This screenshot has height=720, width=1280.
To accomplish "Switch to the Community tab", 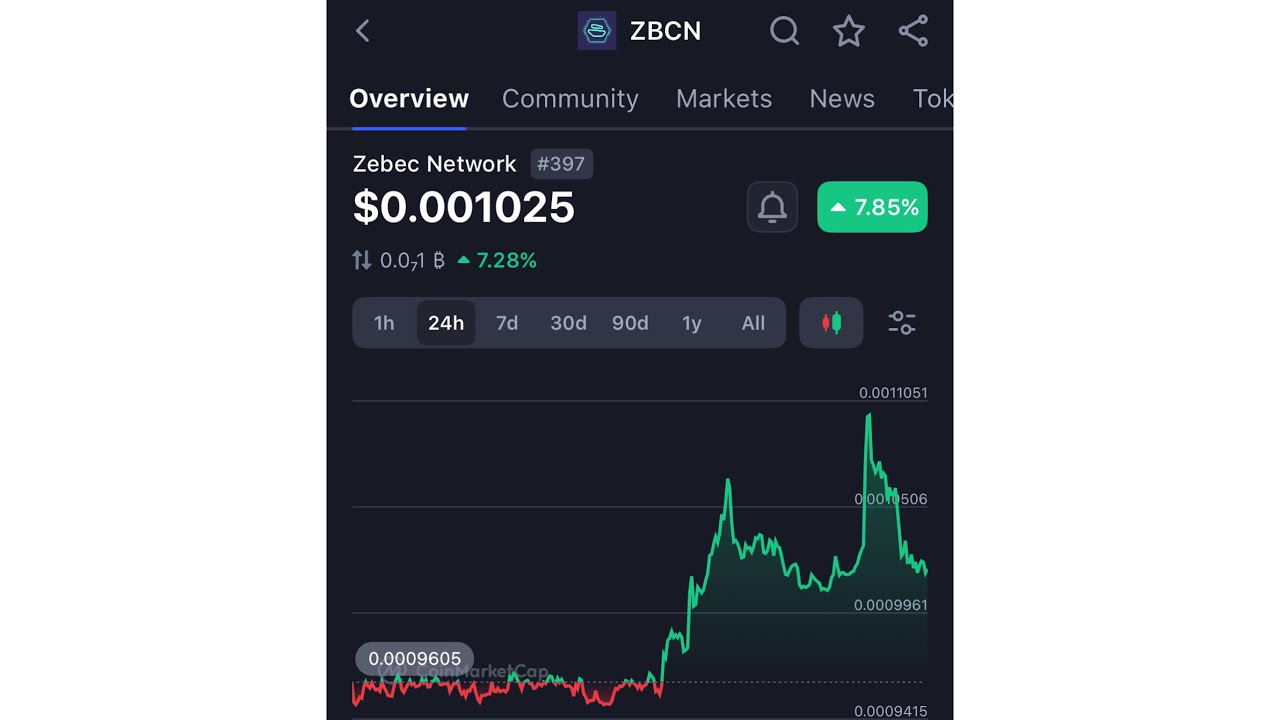I will 570,98.
